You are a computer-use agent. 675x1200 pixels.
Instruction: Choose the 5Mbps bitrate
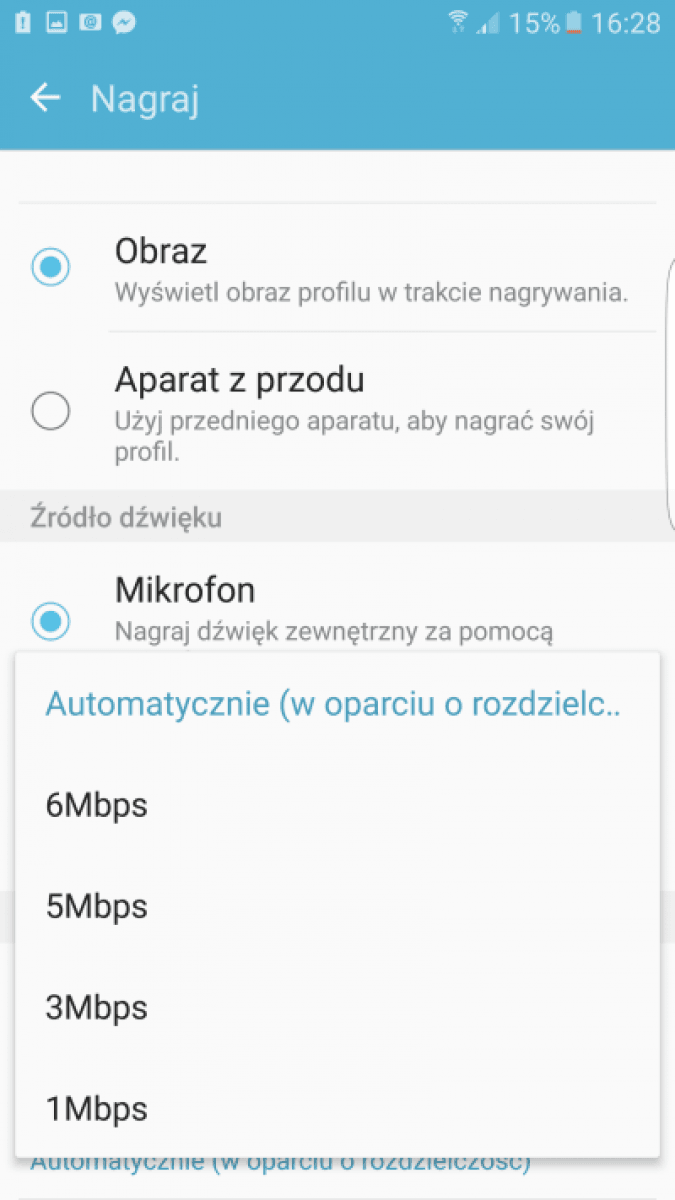pyautogui.click(x=337, y=906)
